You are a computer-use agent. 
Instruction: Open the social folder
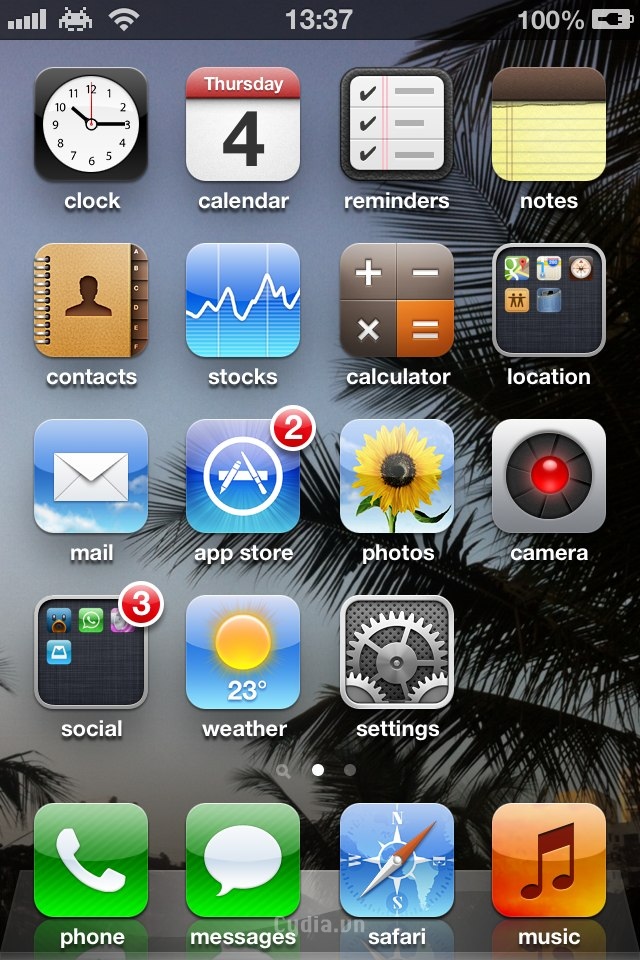[x=91, y=652]
